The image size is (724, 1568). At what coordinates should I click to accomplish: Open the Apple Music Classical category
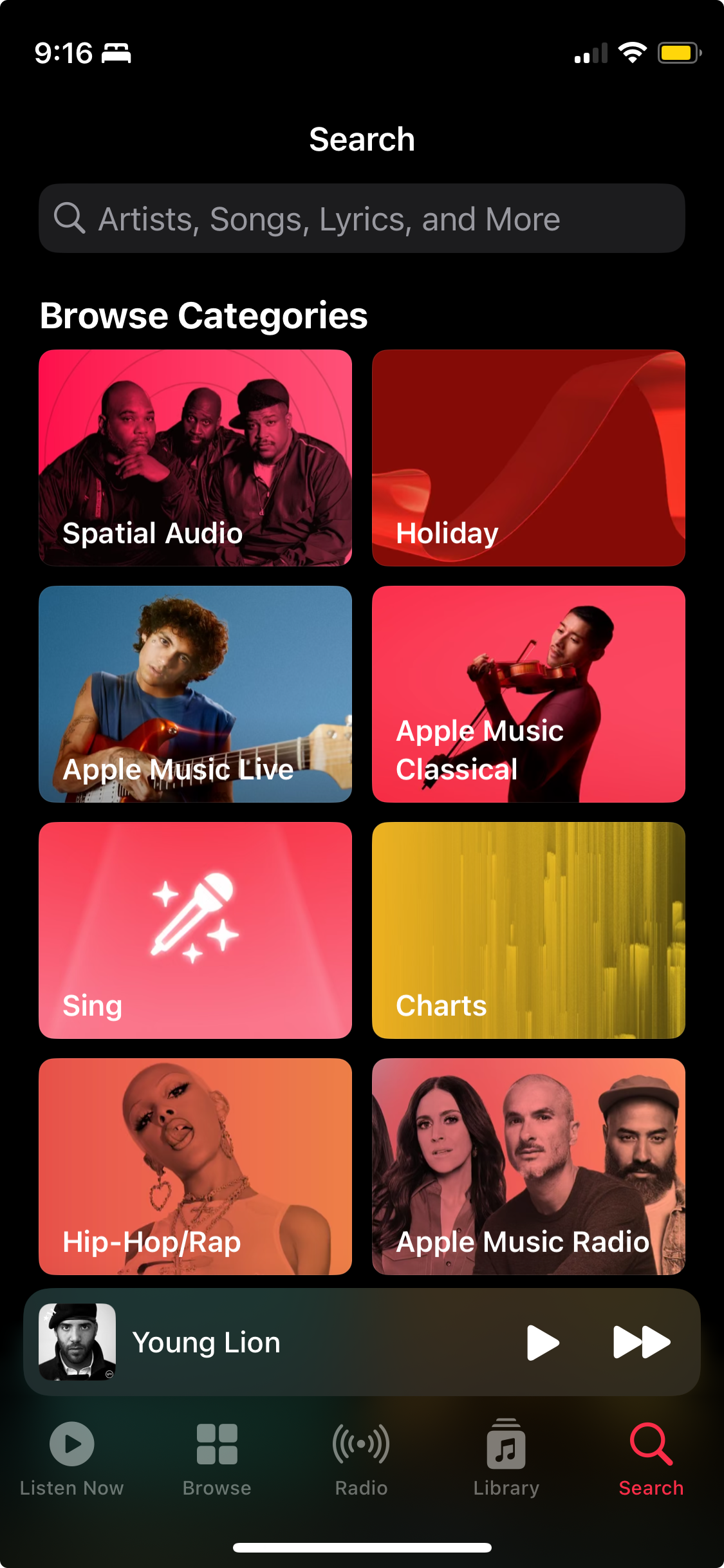pos(528,694)
